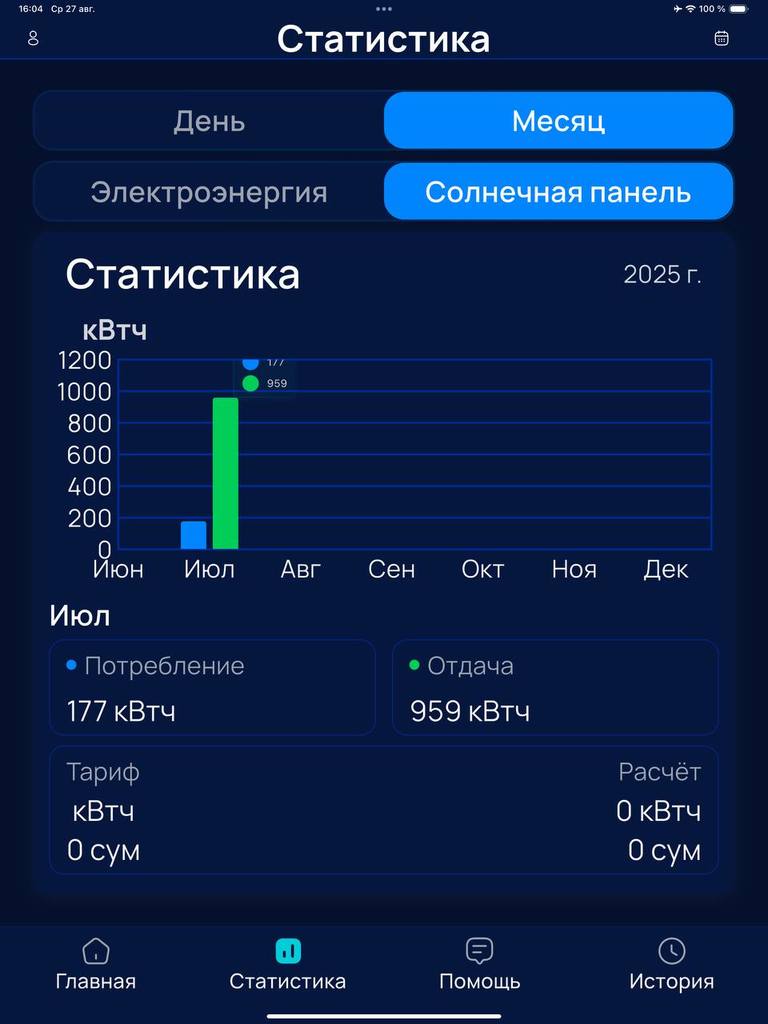The image size is (768, 1024).
Task: Select the Солнечная панель segment
Action: 558,192
